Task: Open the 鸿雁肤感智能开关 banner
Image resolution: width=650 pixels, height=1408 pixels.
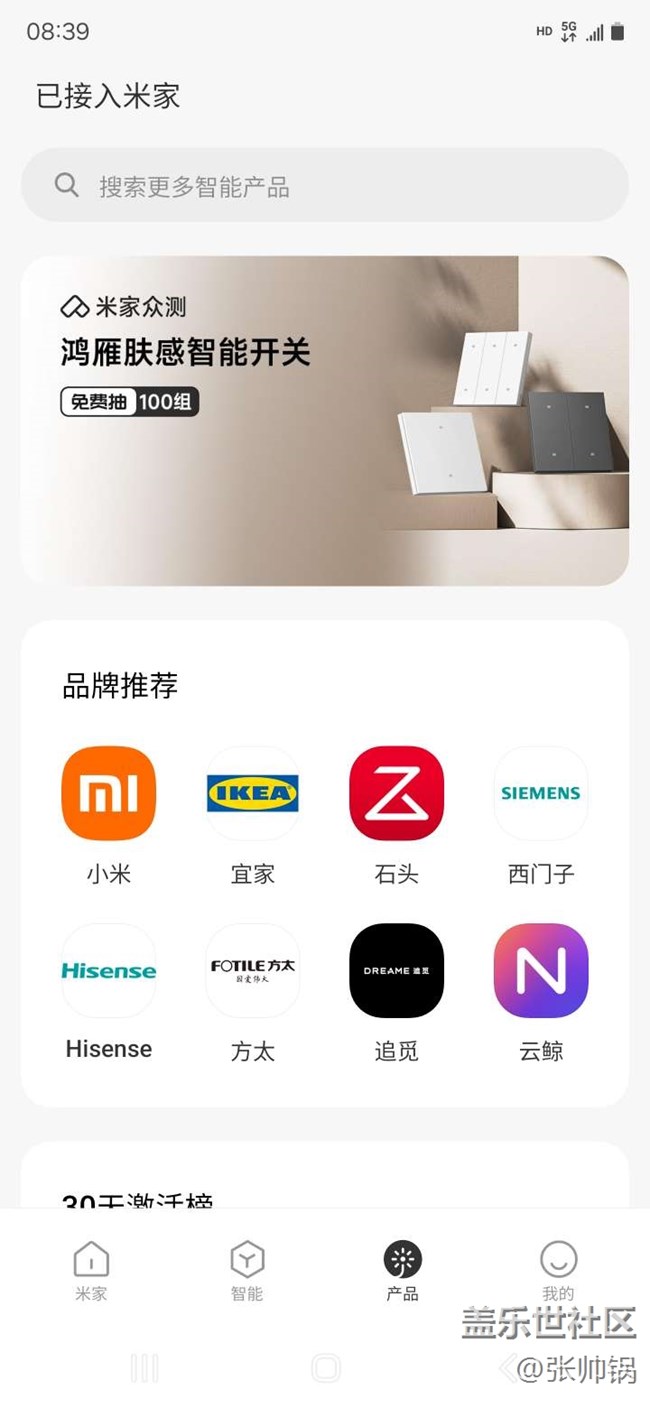Action: point(325,421)
